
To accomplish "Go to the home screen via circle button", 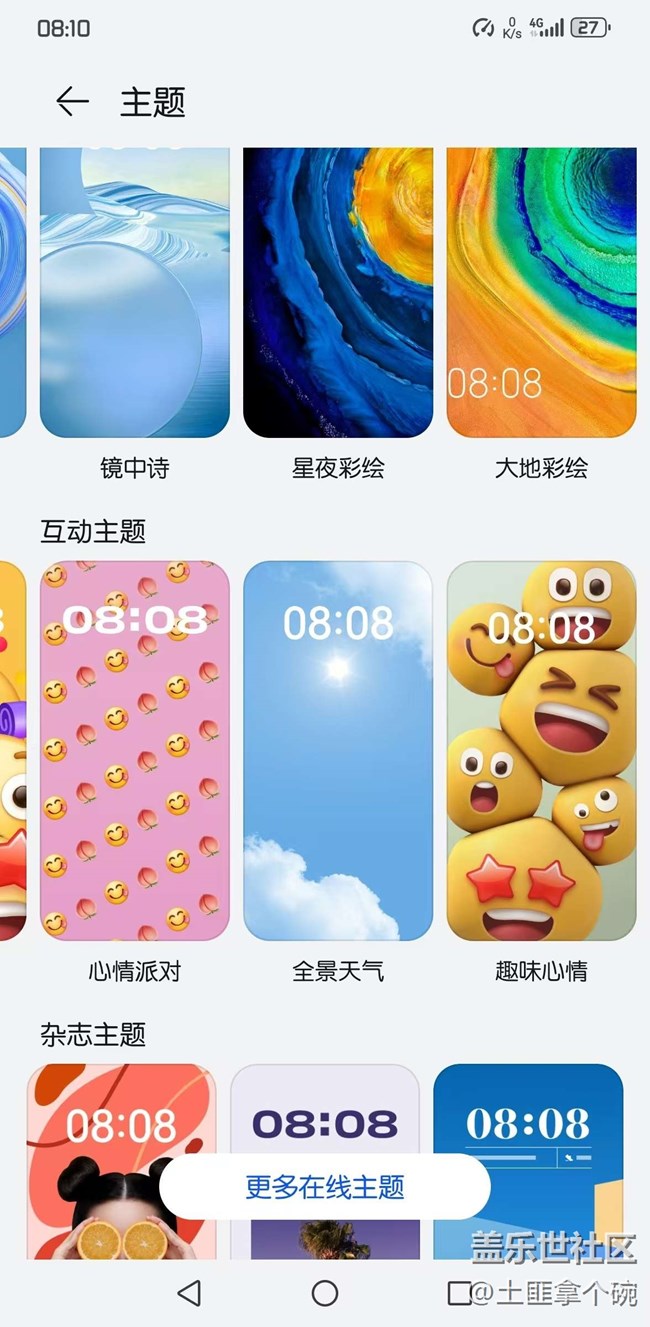I will [325, 1293].
